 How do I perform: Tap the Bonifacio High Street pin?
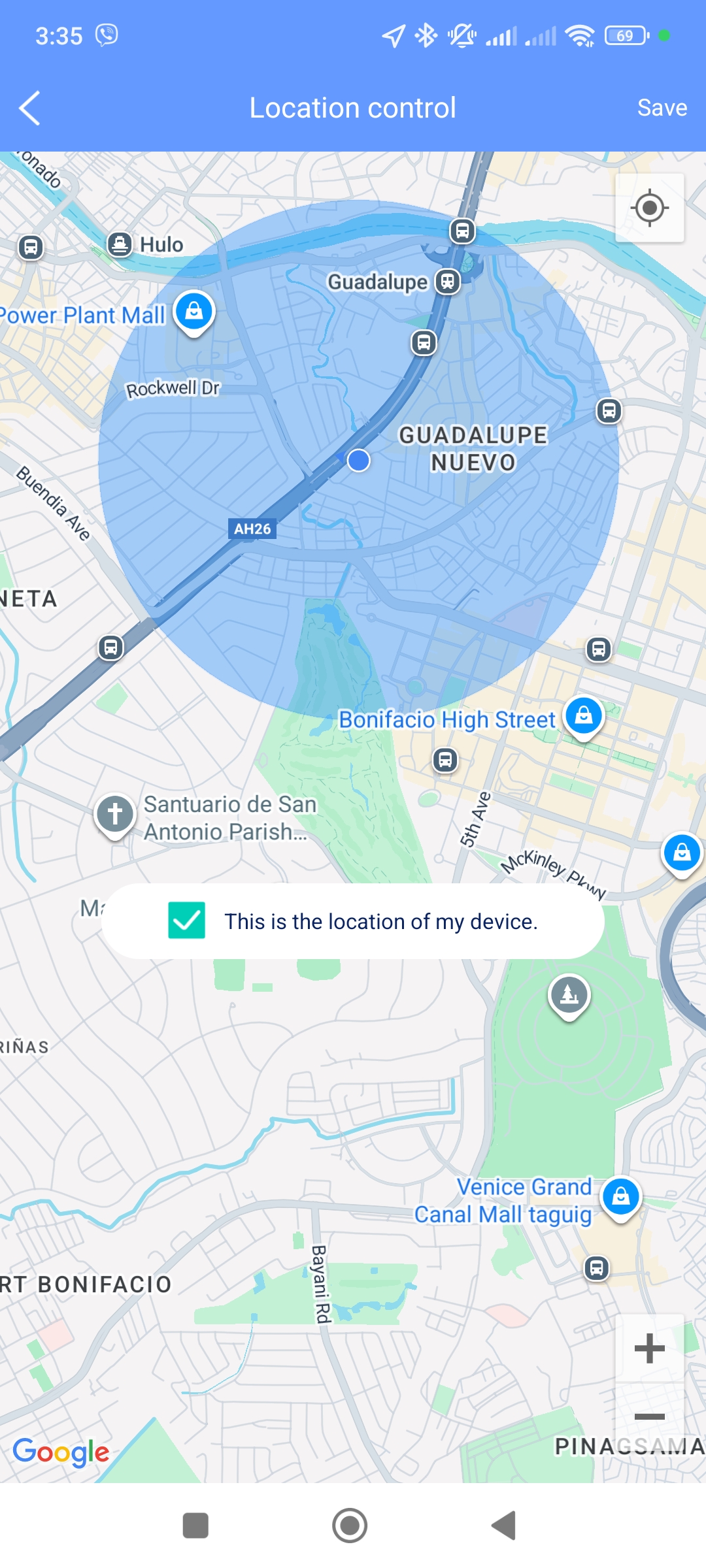(584, 717)
